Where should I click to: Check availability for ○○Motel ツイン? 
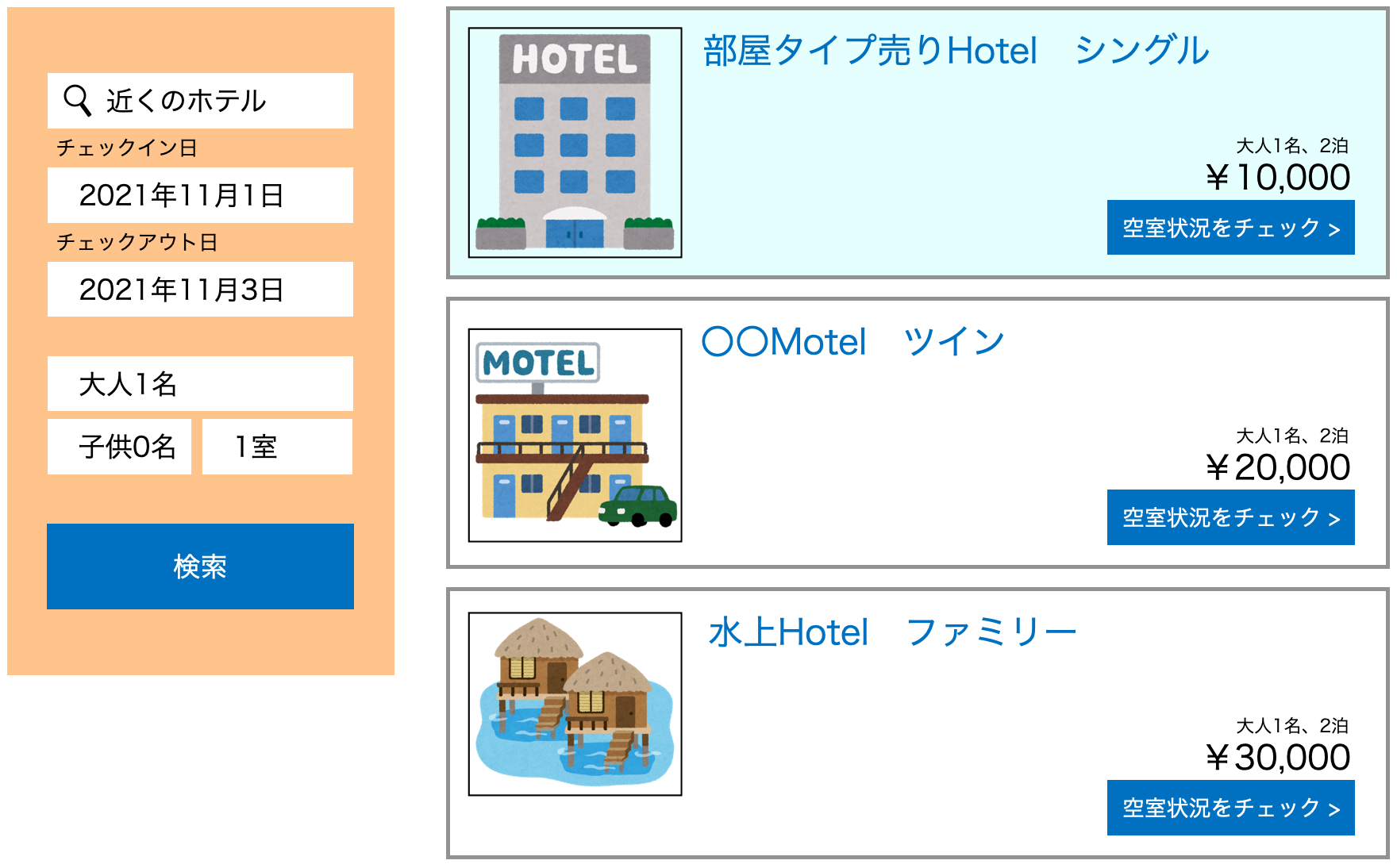(x=1230, y=517)
